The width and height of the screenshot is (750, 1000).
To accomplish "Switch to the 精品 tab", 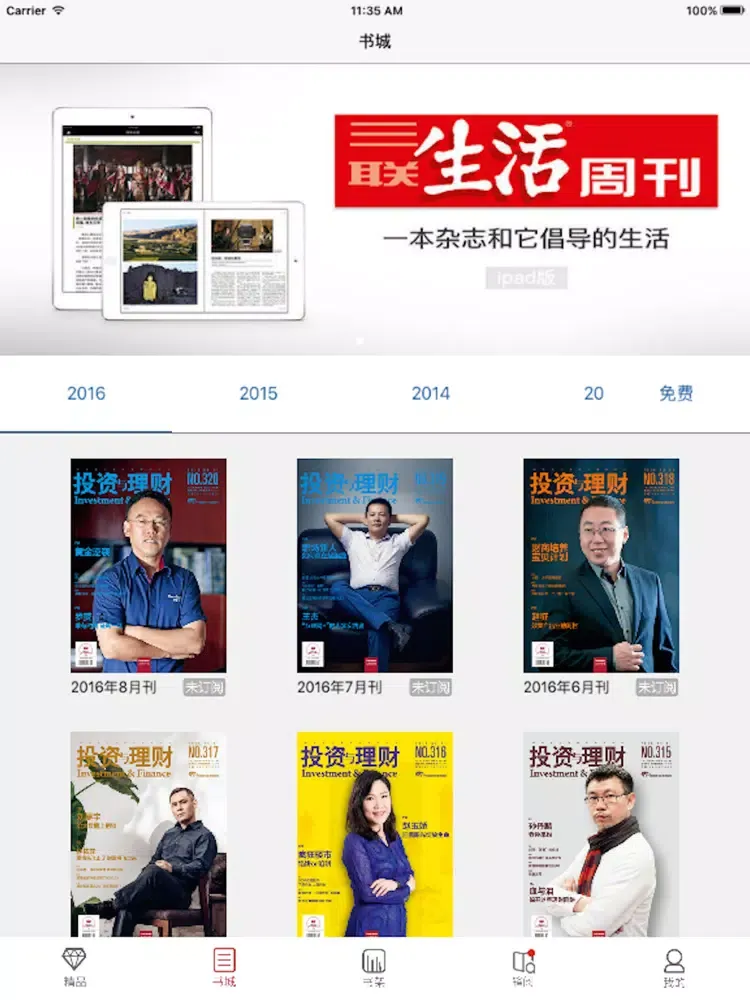I will tap(74, 967).
